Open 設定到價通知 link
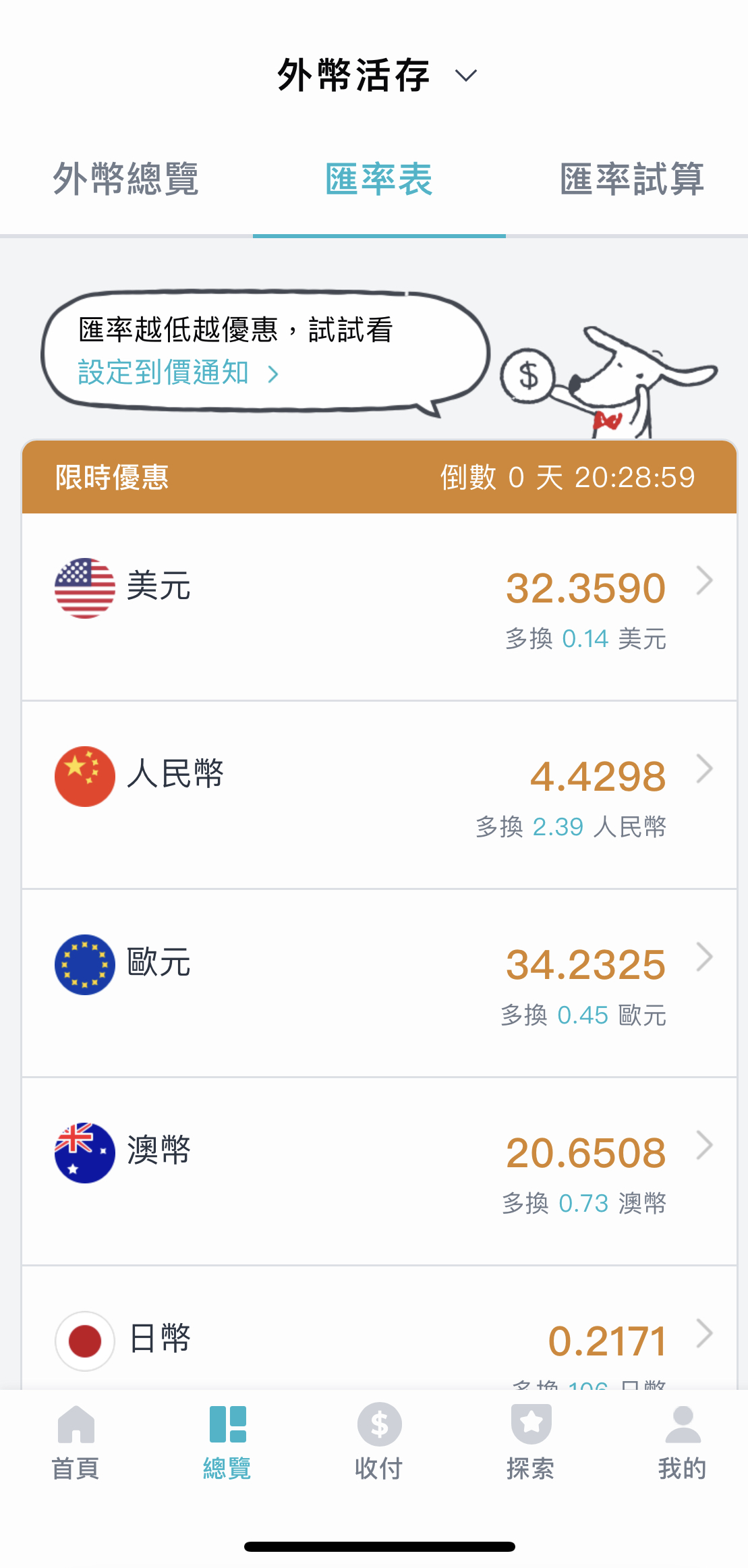The image size is (748, 1568). coord(179,372)
